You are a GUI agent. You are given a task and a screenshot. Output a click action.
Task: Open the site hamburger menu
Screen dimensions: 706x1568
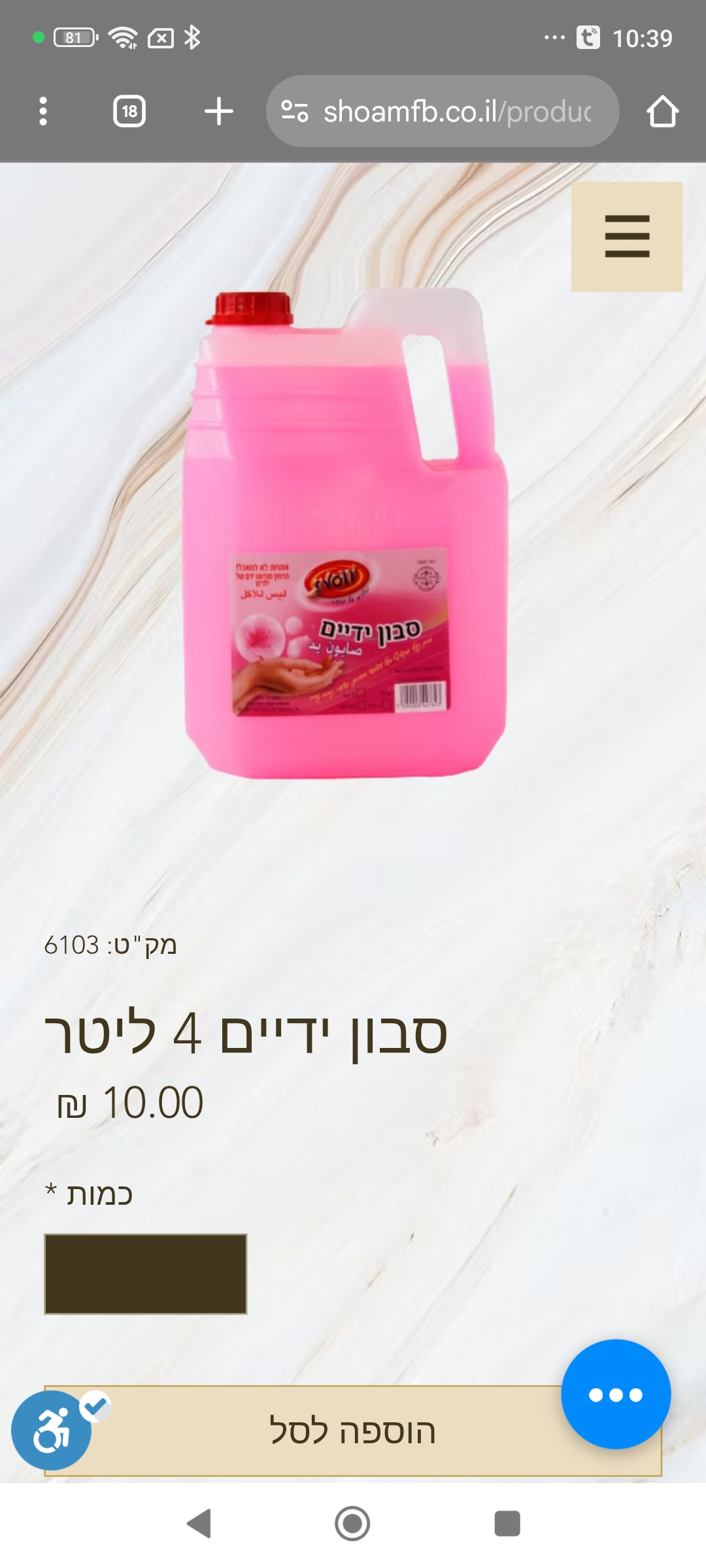(x=626, y=237)
